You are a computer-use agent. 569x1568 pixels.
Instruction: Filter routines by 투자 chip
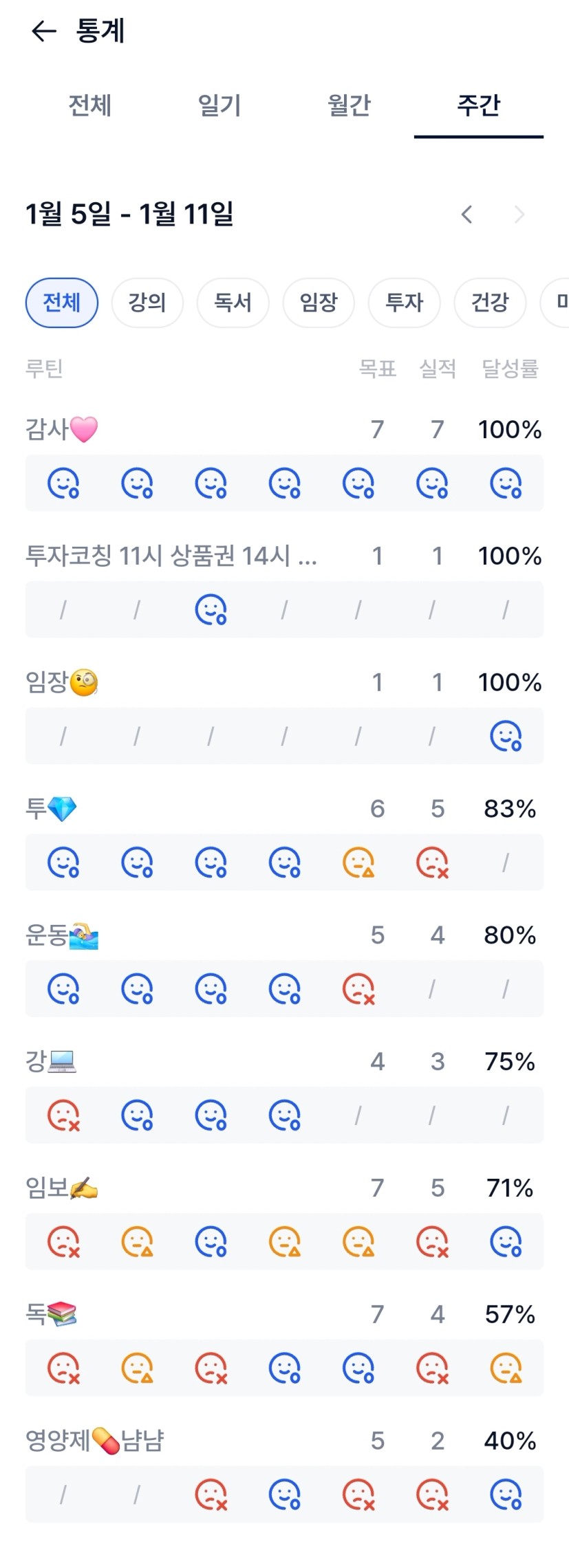[404, 303]
